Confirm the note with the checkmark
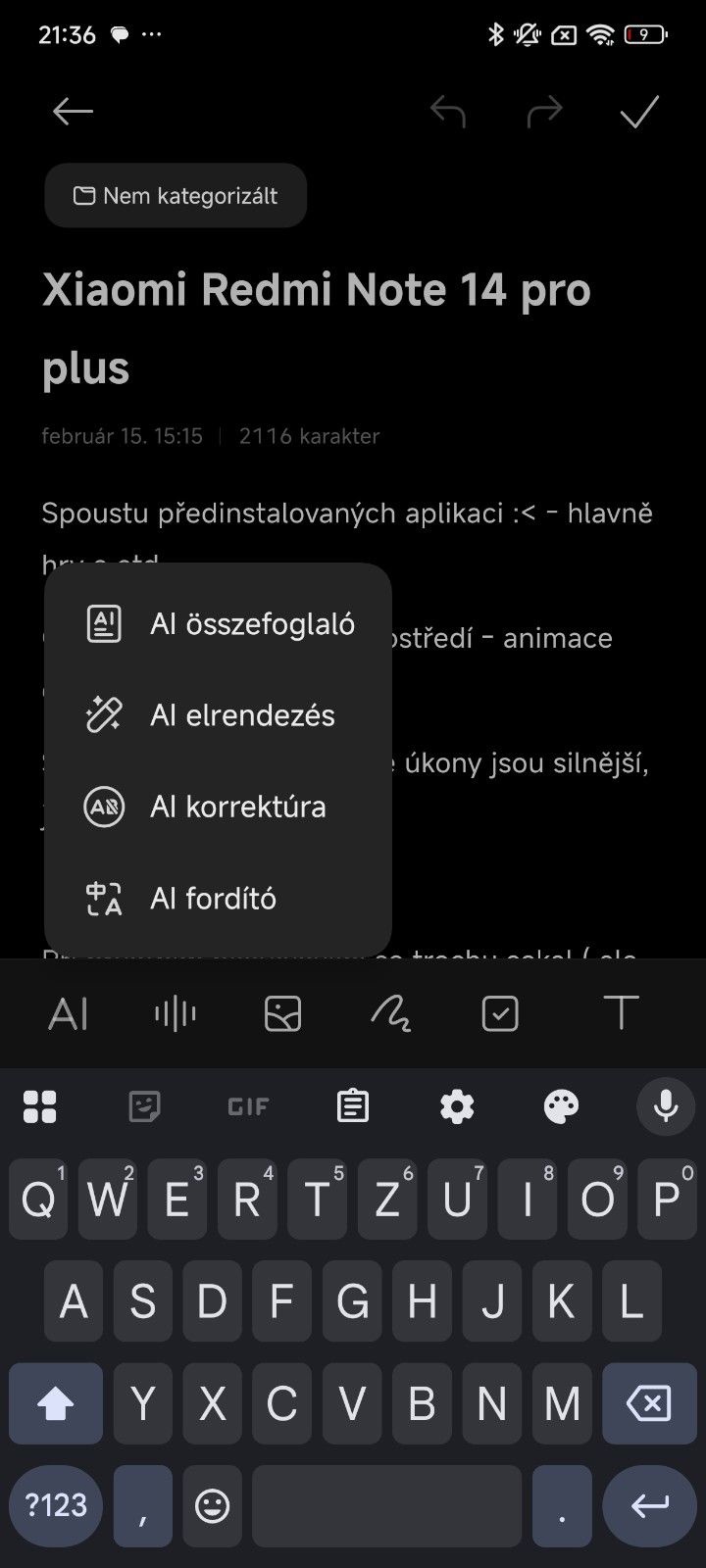This screenshot has height=1568, width=706. [x=639, y=112]
